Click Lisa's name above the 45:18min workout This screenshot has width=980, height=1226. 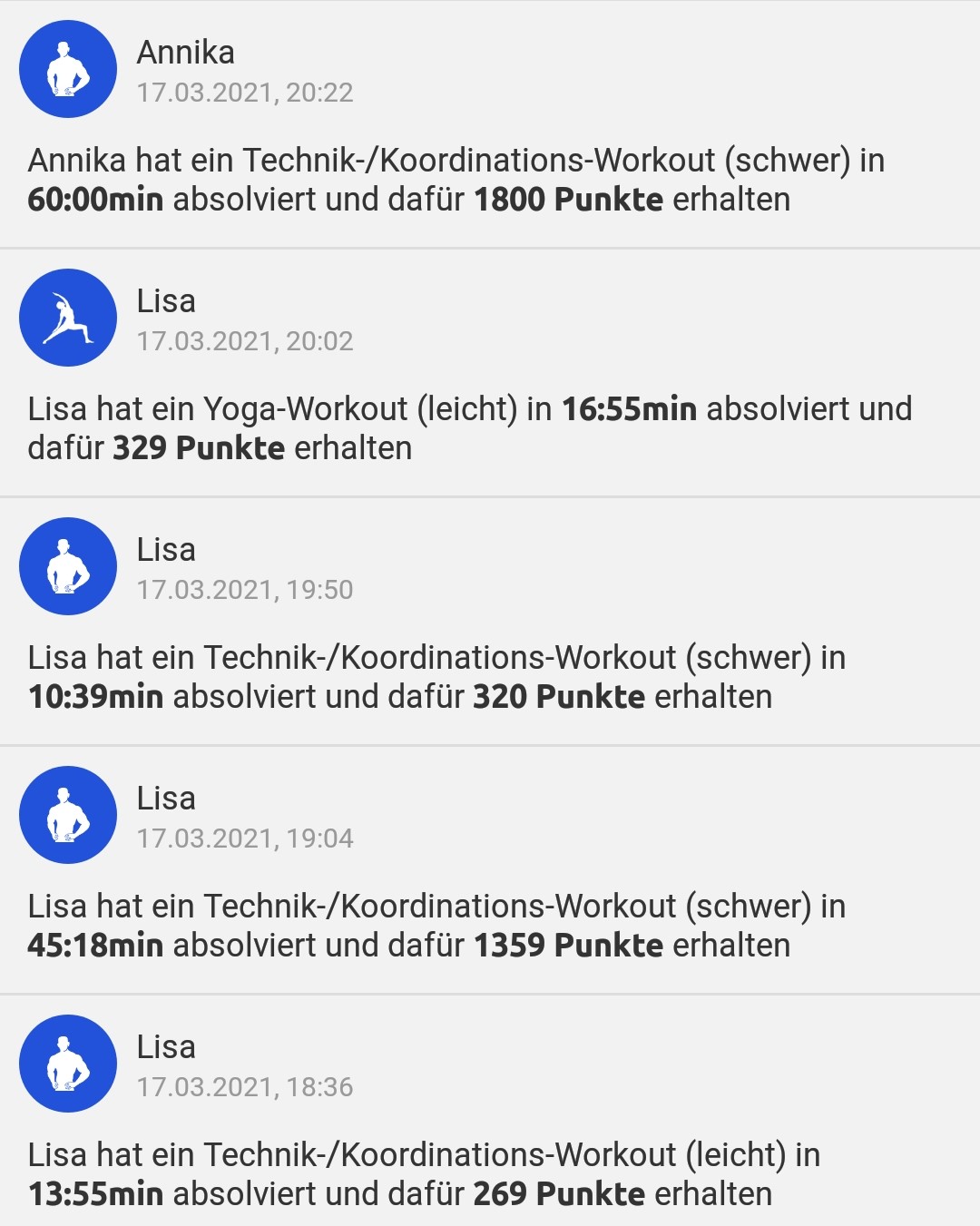[168, 799]
